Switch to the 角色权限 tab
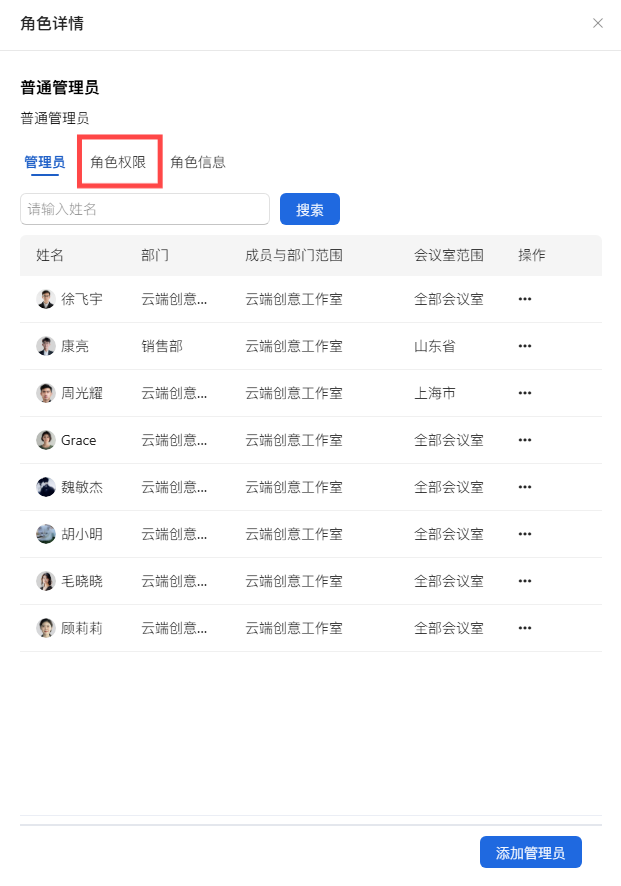 coord(118,162)
